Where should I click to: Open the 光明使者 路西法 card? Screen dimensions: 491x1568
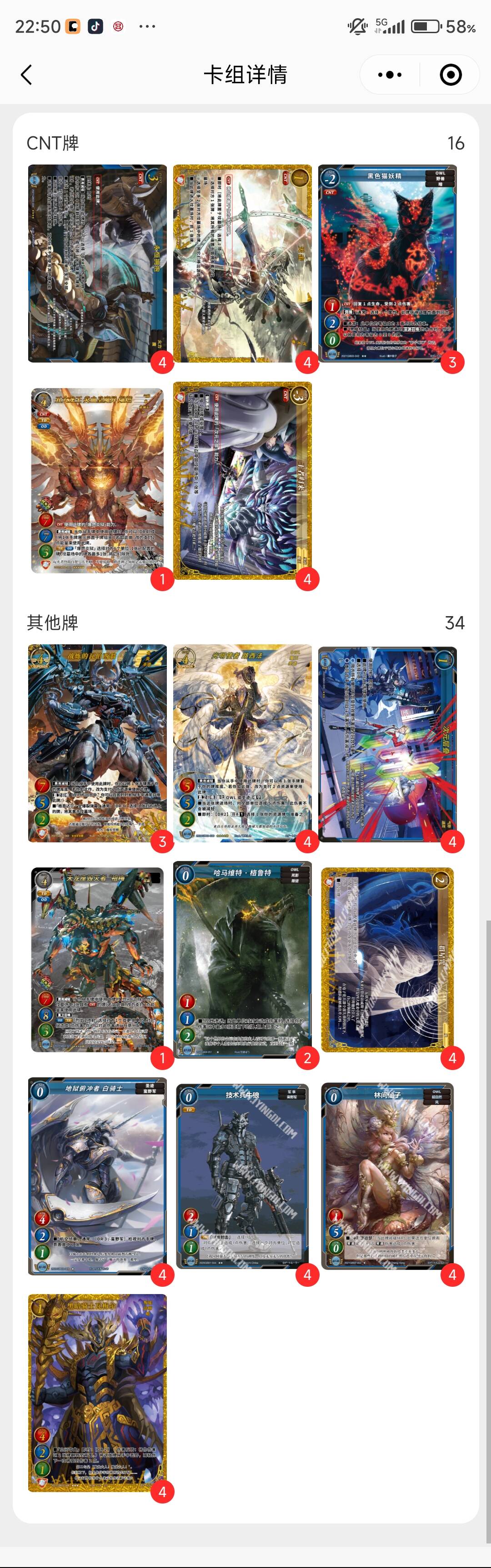[x=242, y=742]
